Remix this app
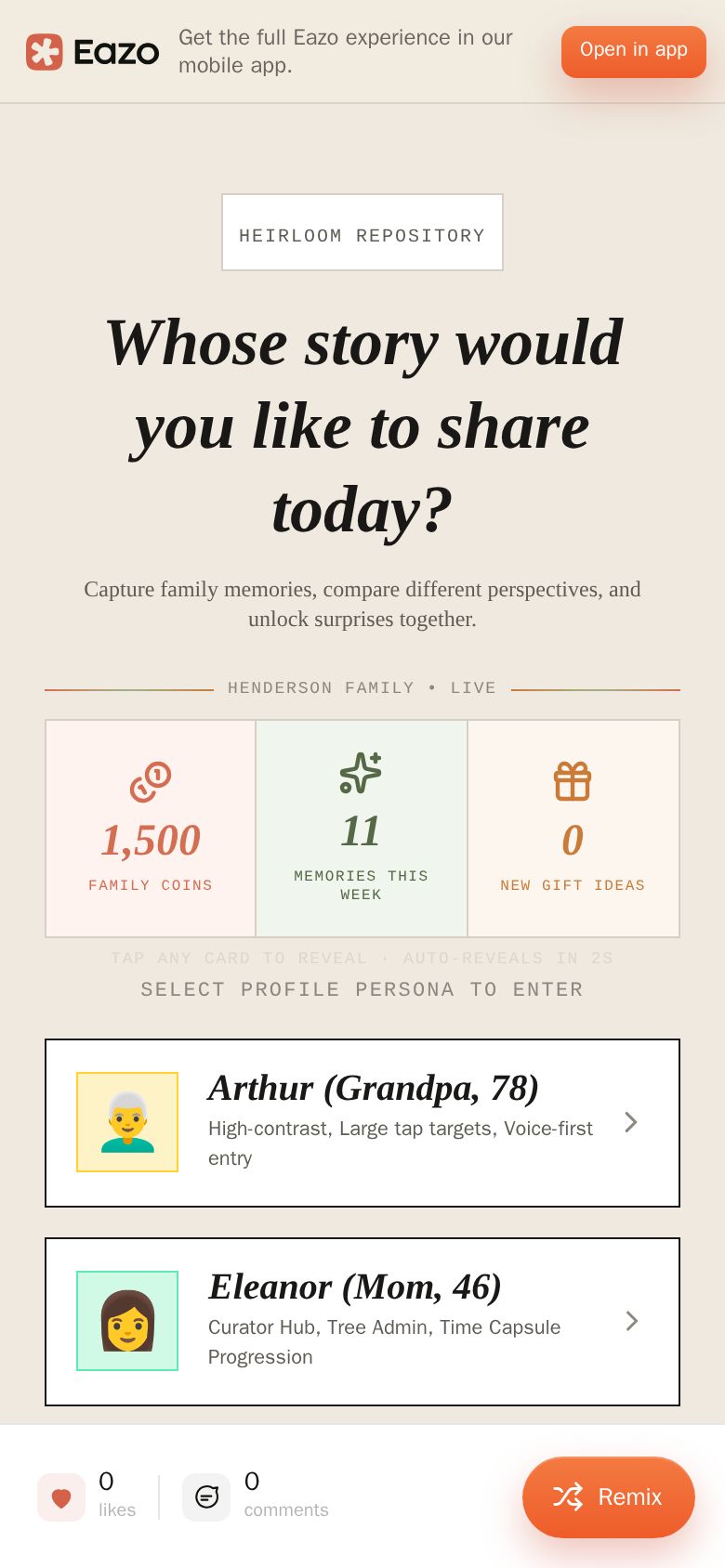Viewport: 725px width, 1568px height. 609,1496
